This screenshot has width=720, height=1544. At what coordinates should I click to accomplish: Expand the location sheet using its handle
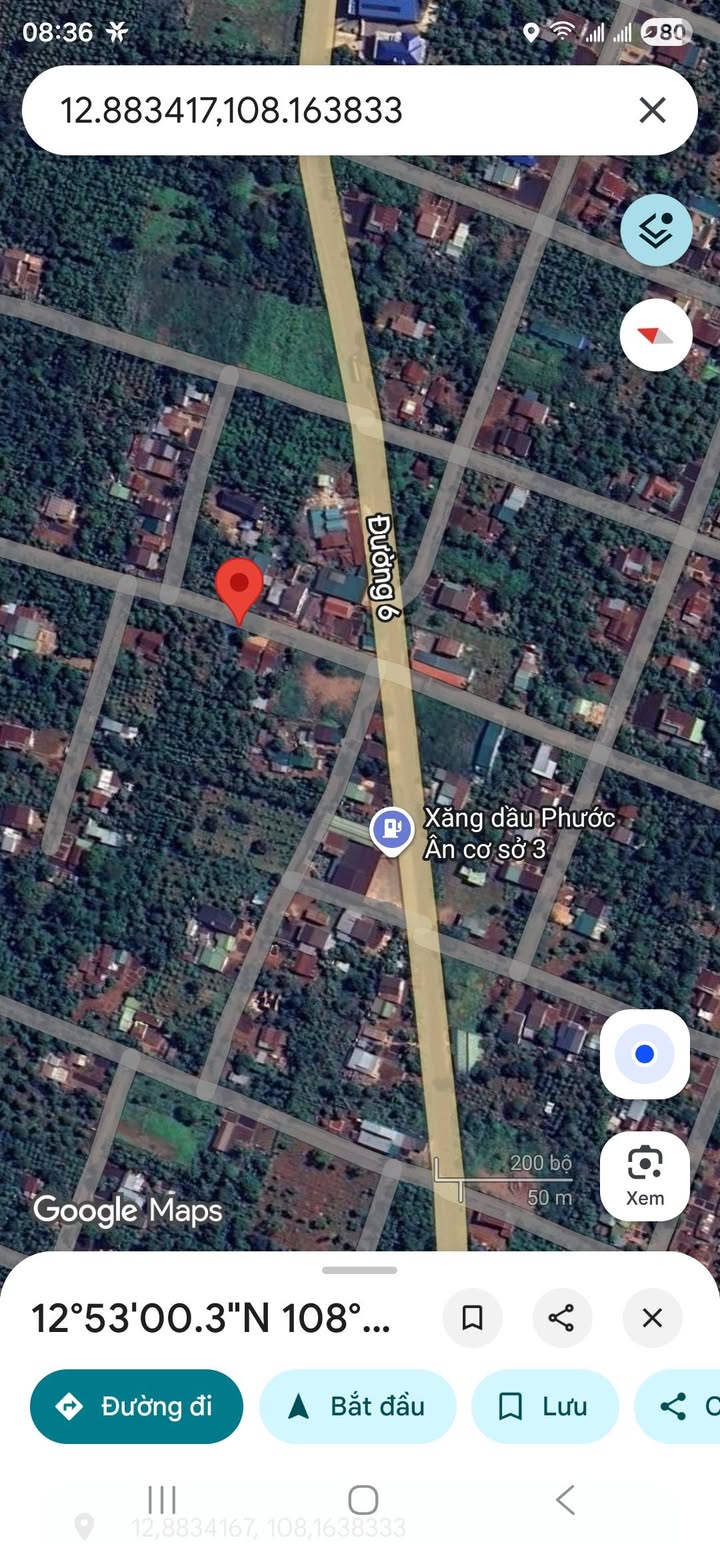coord(360,1271)
